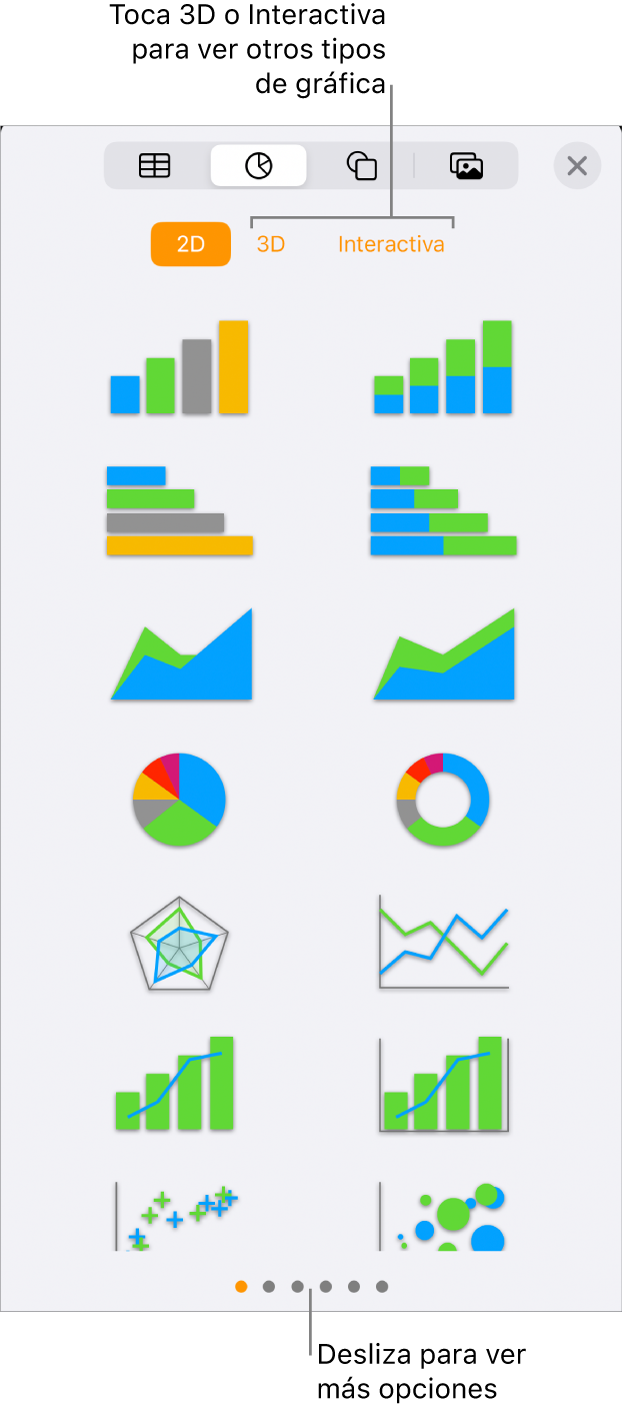Image resolution: width=622 pixels, height=1415 pixels.
Task: Switch to the media tab
Action: 466,166
